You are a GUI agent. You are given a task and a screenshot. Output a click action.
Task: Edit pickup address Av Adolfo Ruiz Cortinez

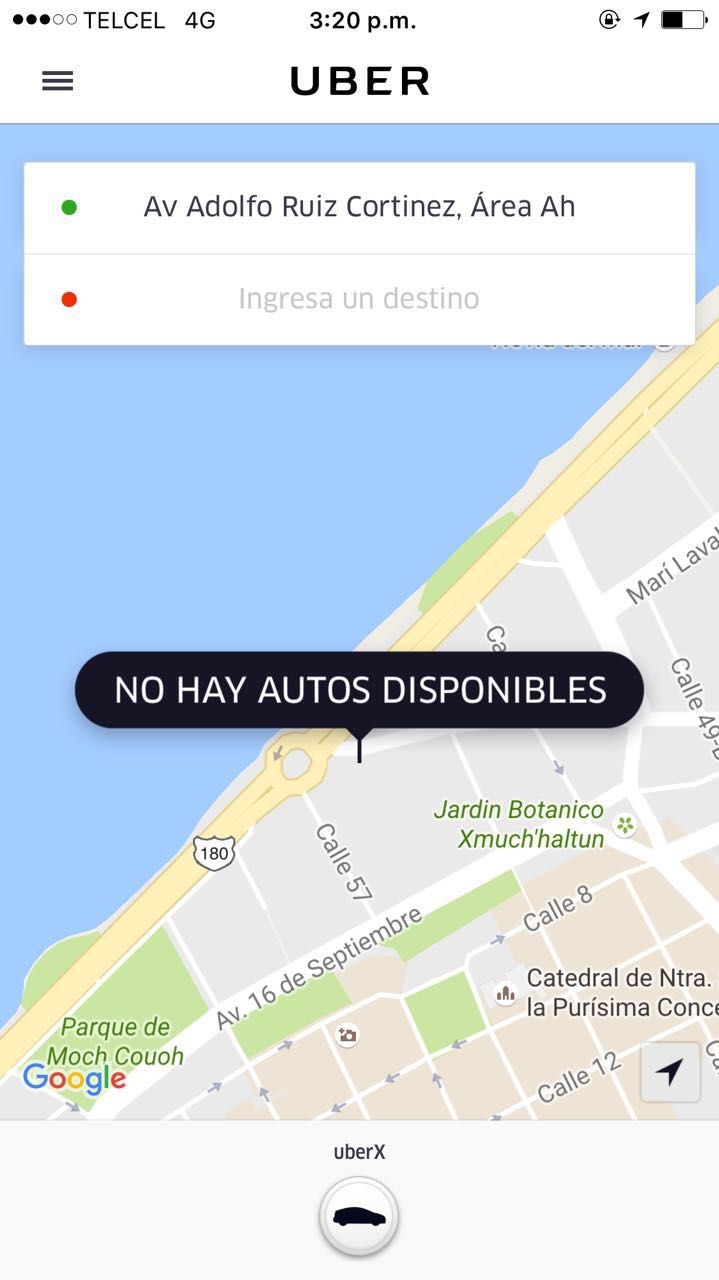359,207
